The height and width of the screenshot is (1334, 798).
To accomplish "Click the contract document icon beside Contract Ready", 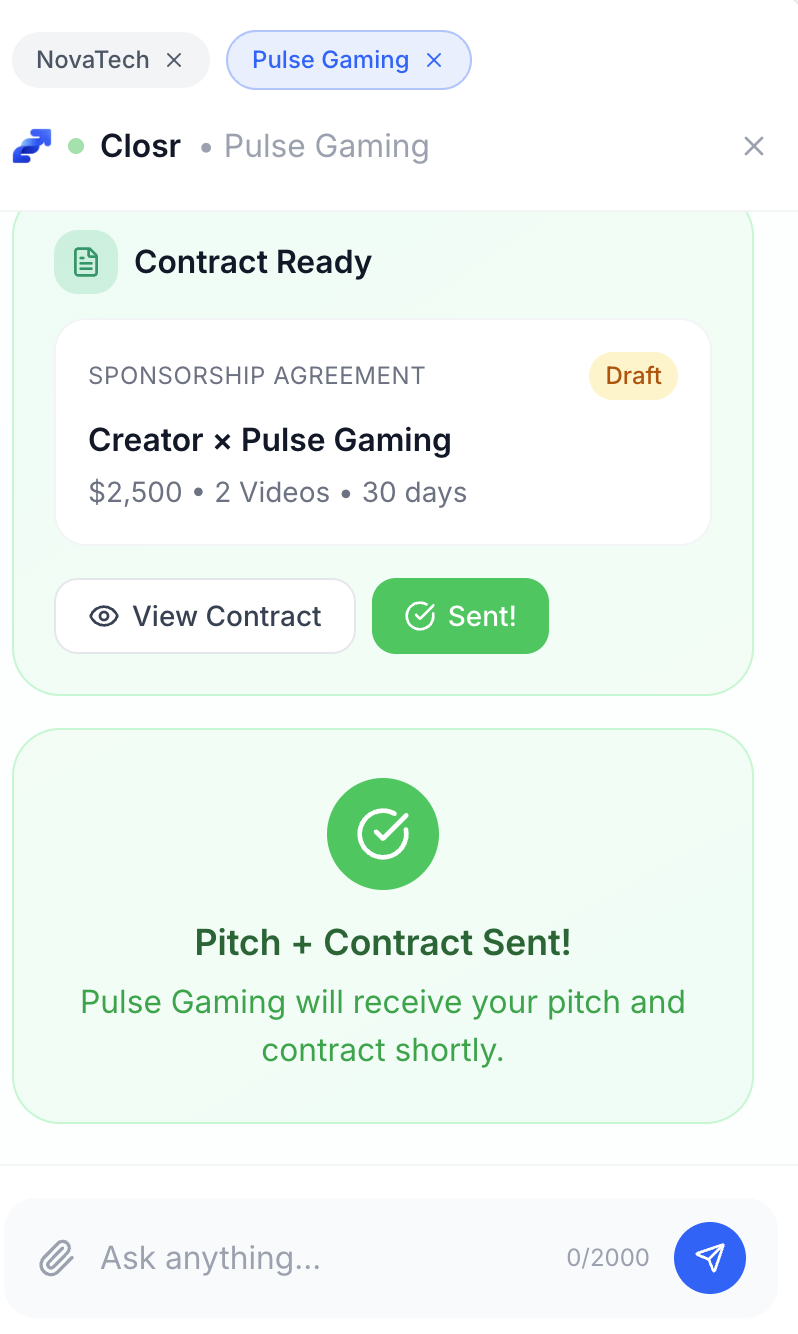I will (x=86, y=262).
